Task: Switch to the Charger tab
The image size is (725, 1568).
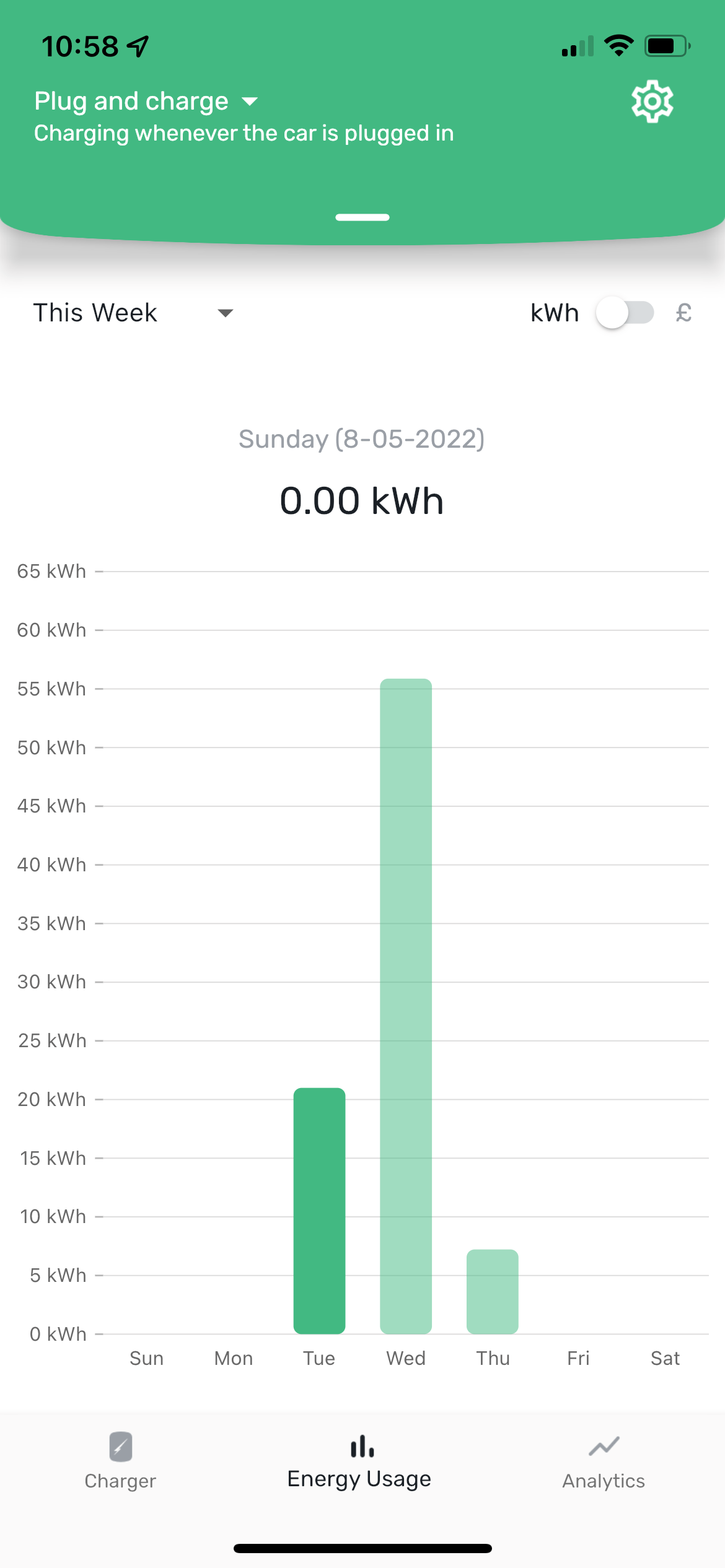Action: 120,1461
